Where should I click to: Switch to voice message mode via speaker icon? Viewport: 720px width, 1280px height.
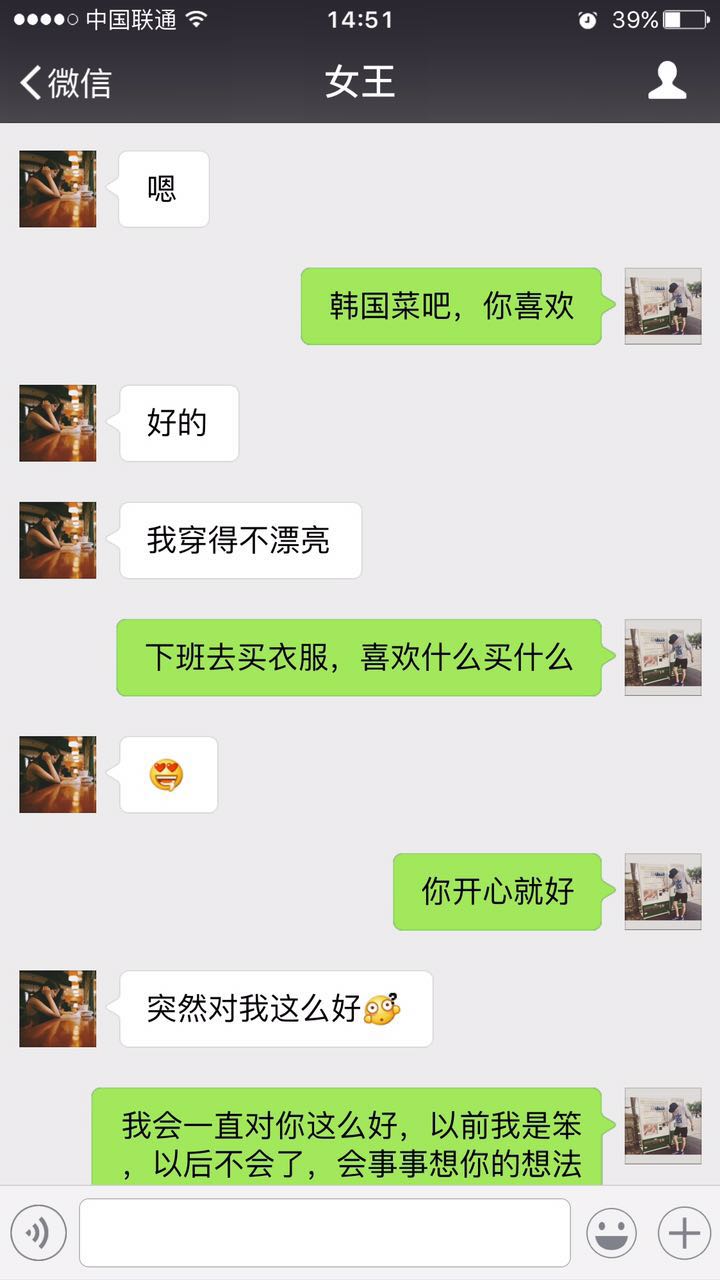click(x=37, y=1232)
